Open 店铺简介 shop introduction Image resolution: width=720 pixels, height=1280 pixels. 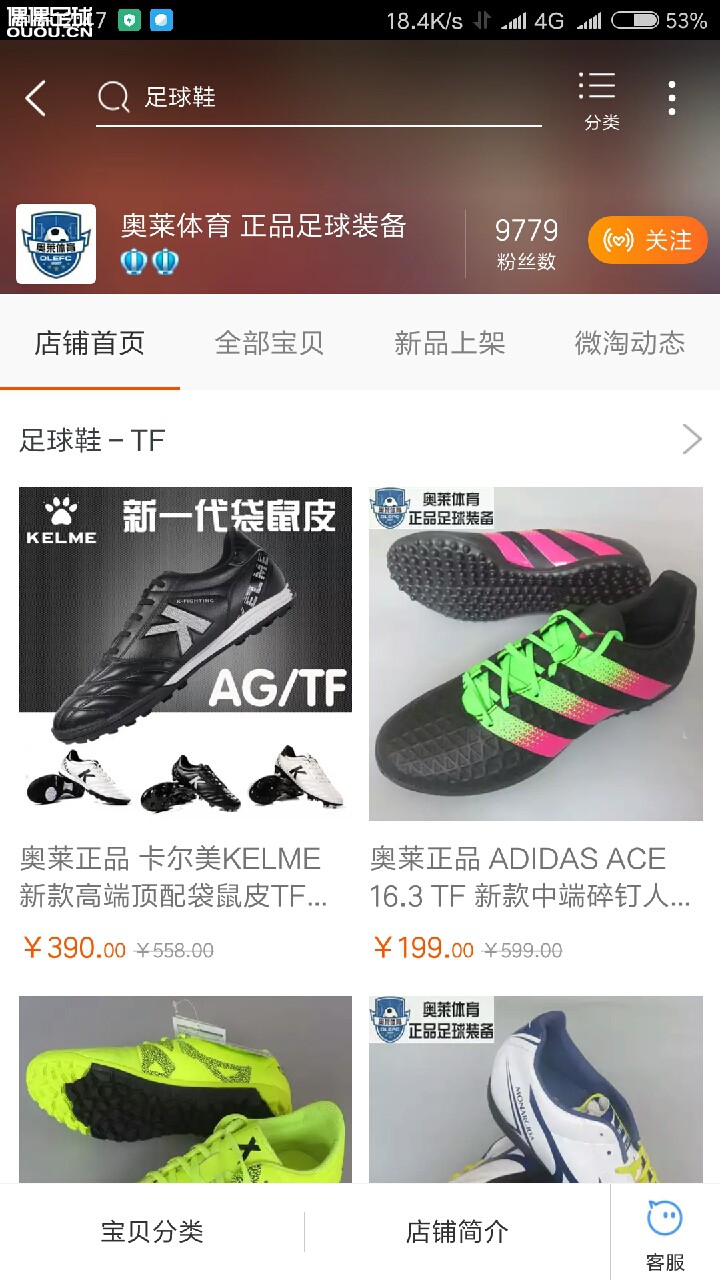point(457,1232)
